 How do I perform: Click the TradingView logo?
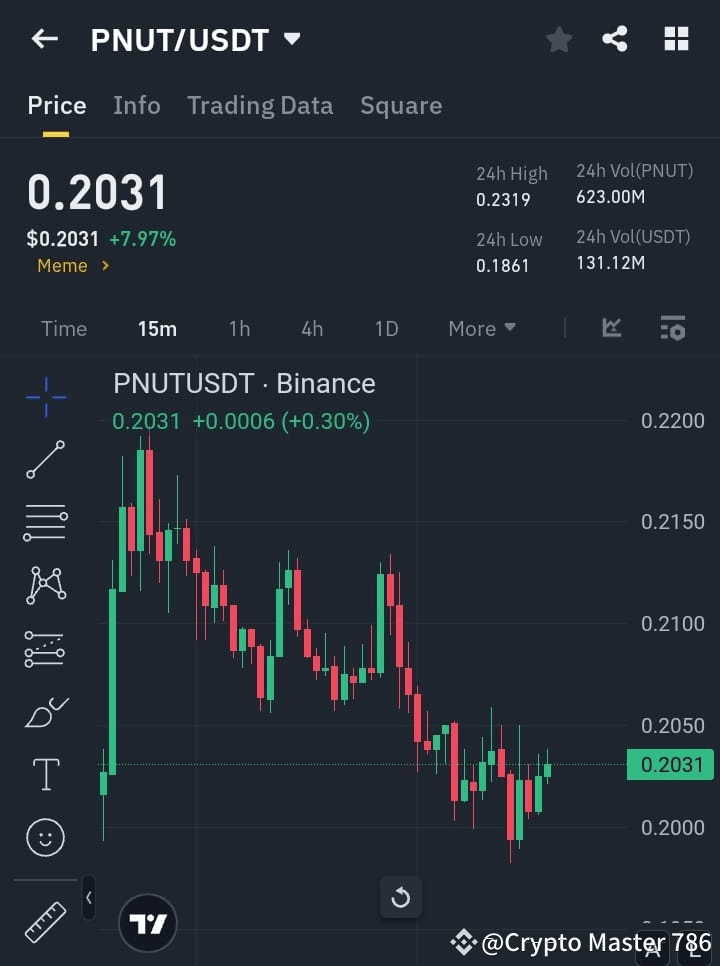tap(148, 922)
